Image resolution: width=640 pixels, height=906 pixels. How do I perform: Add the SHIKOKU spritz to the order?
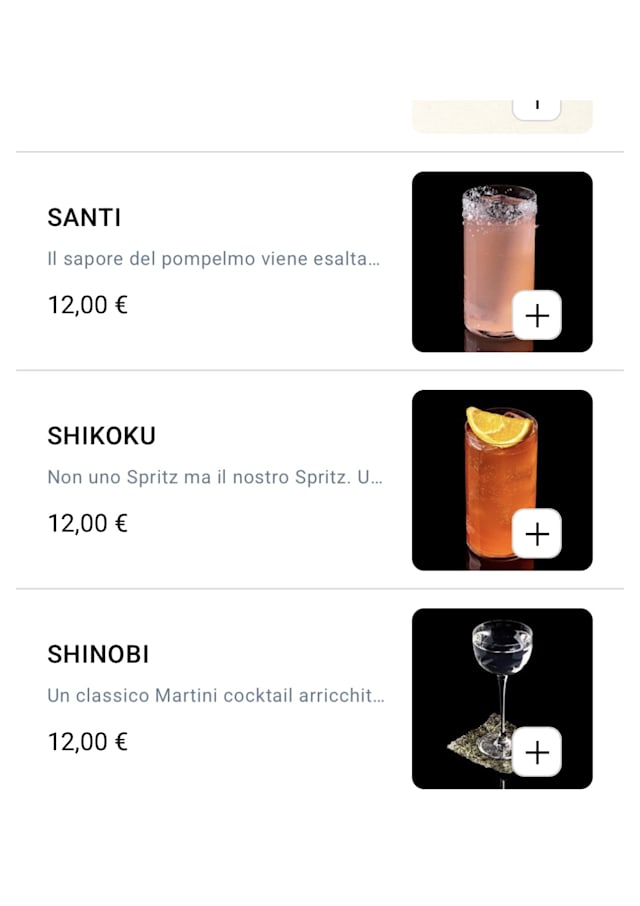[x=537, y=534]
